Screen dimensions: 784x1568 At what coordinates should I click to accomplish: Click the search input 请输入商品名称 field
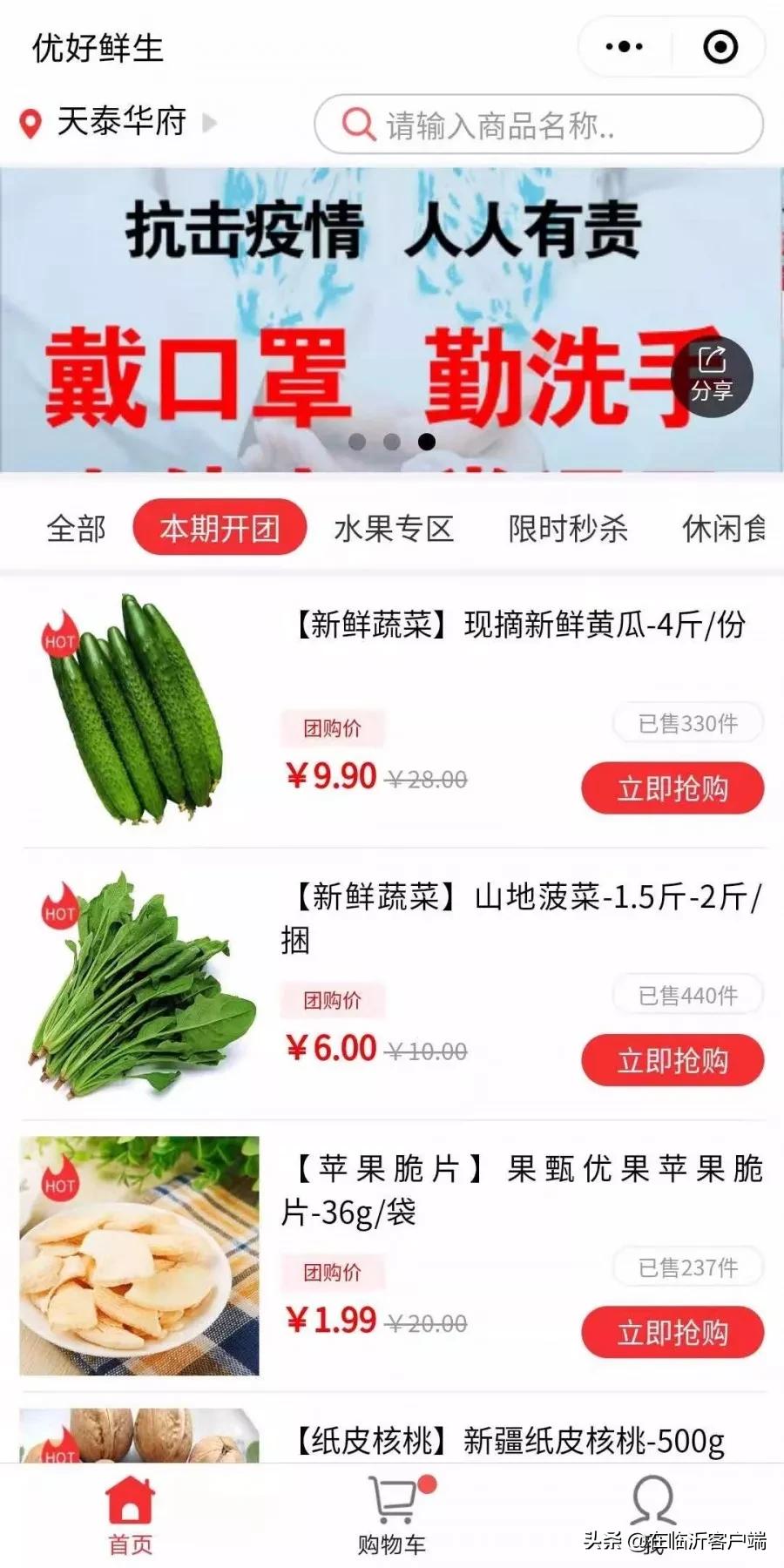click(540, 125)
